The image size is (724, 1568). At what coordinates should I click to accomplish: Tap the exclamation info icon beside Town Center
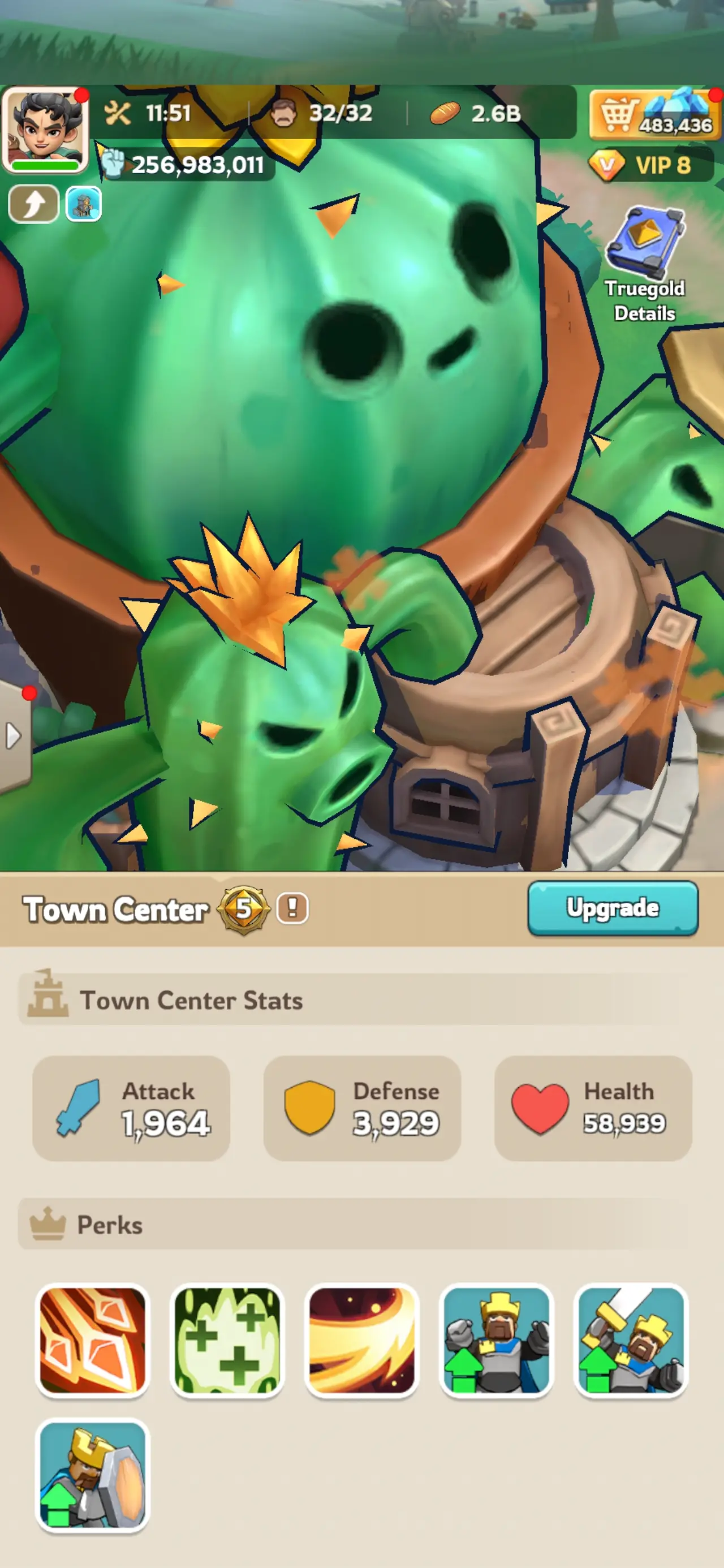point(292,908)
